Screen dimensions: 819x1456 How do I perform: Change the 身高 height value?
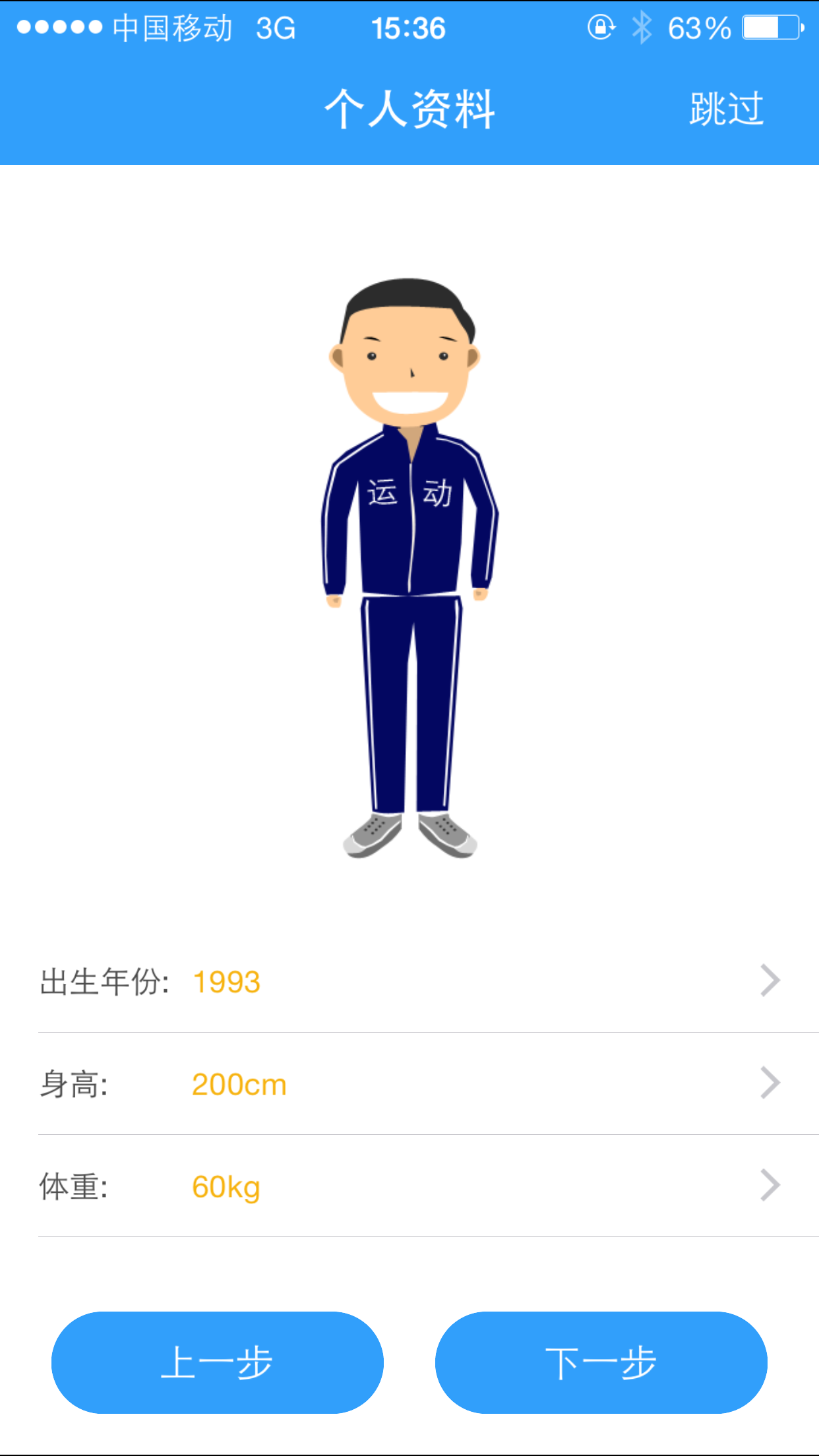[x=409, y=1083]
